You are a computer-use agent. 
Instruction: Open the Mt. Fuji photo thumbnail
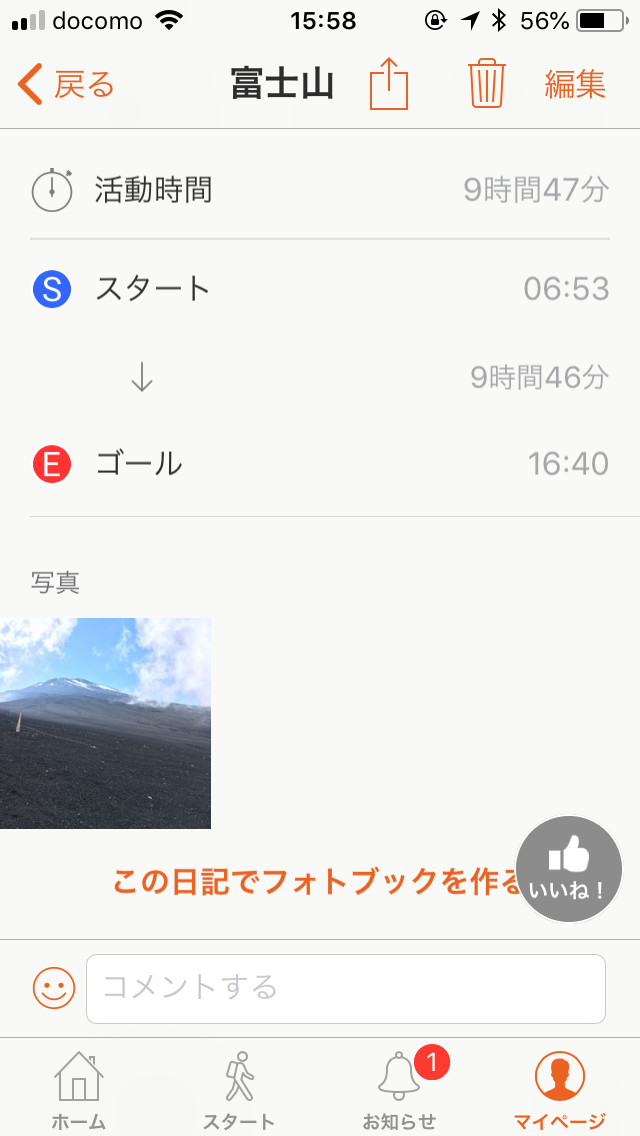[x=105, y=723]
